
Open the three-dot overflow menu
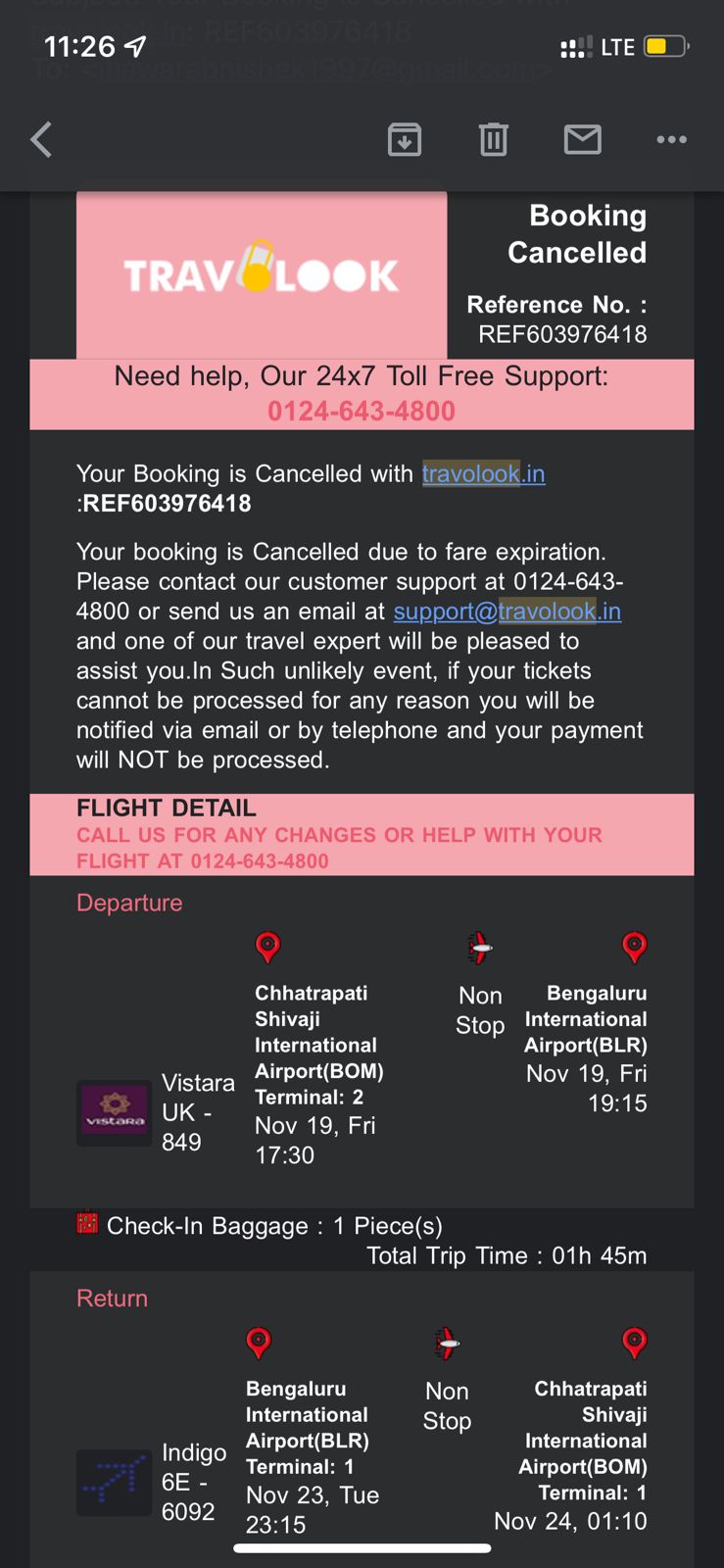(671, 140)
